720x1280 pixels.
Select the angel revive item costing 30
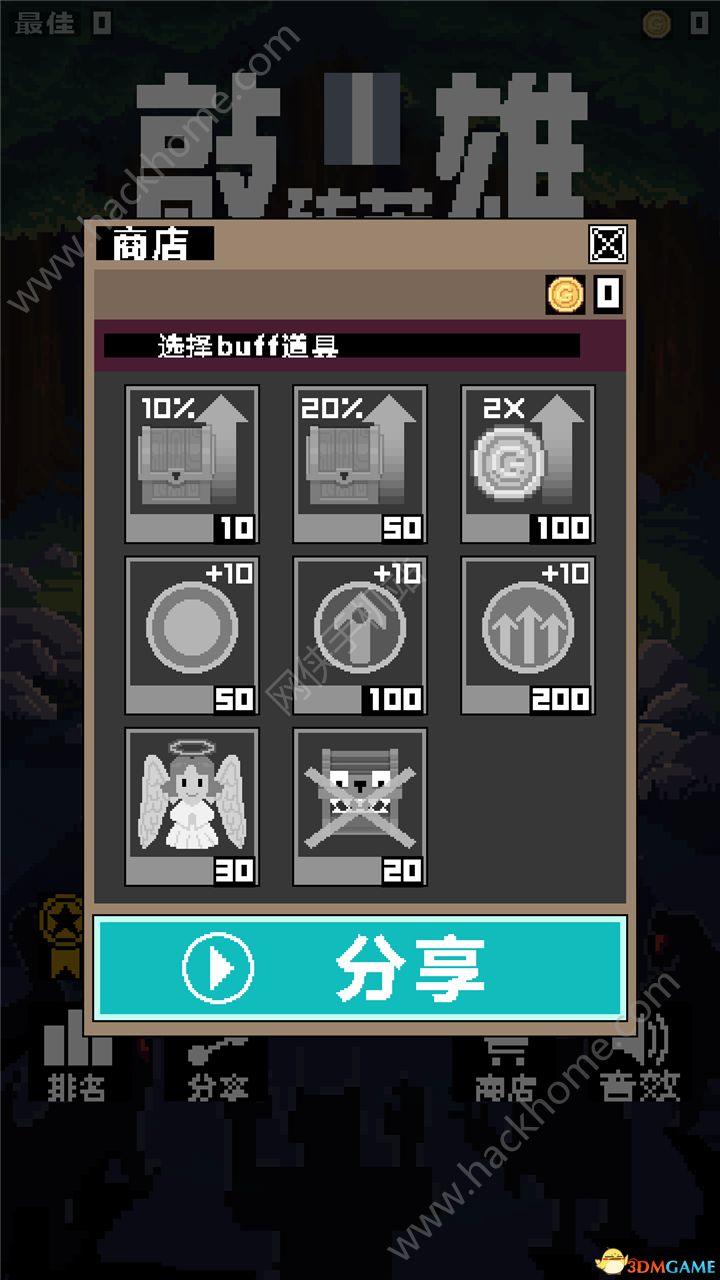coord(192,806)
